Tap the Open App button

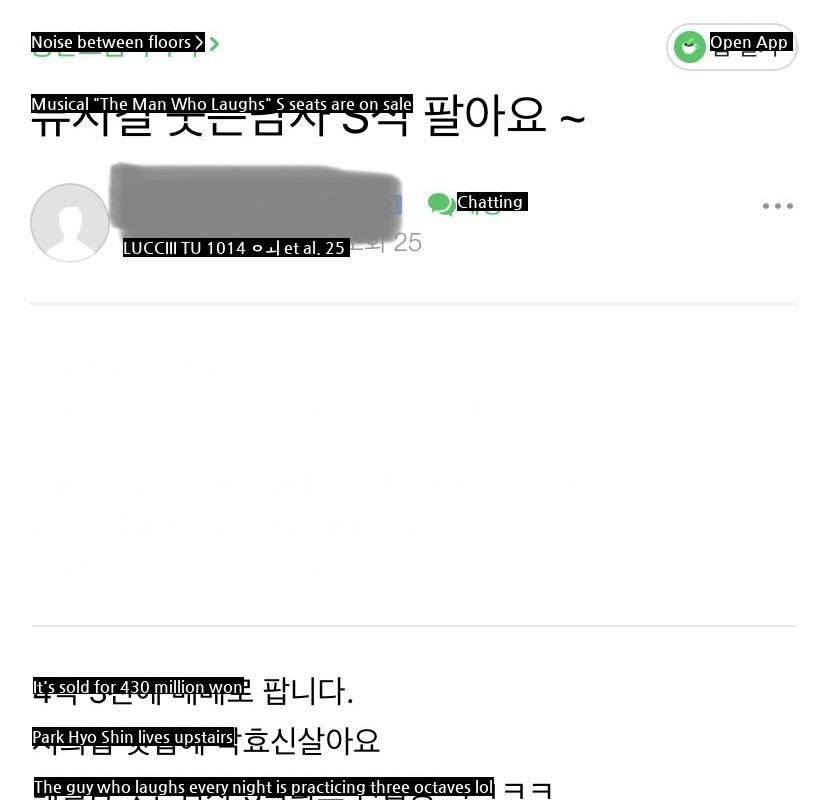click(731, 46)
